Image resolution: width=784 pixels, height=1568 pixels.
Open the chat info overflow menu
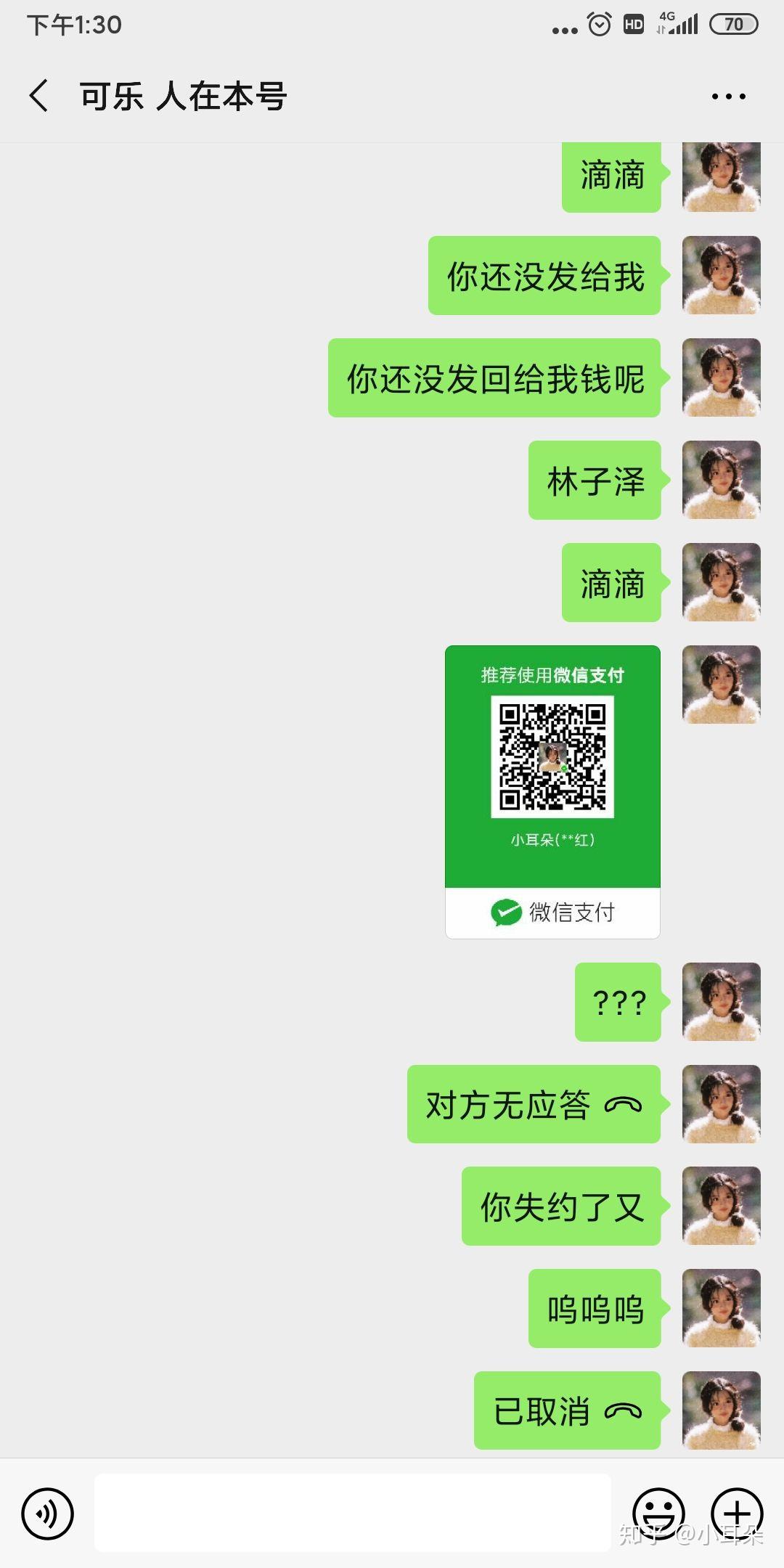[x=728, y=97]
